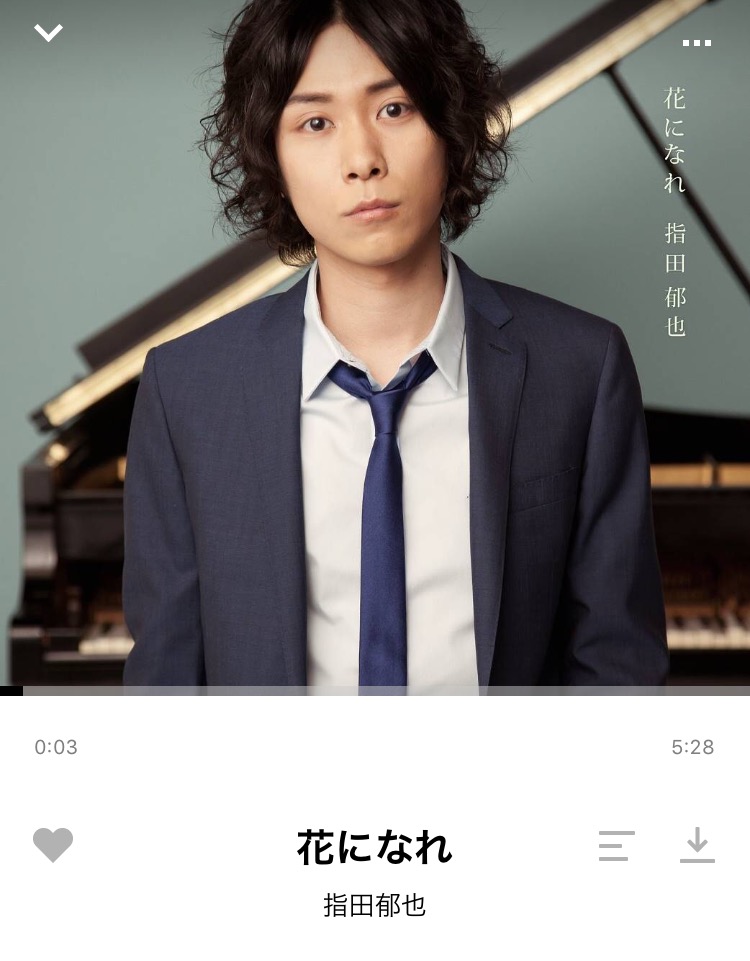Screen dimensions: 750x961
Task: Open the lyrics/queue list icon
Action: click(616, 846)
